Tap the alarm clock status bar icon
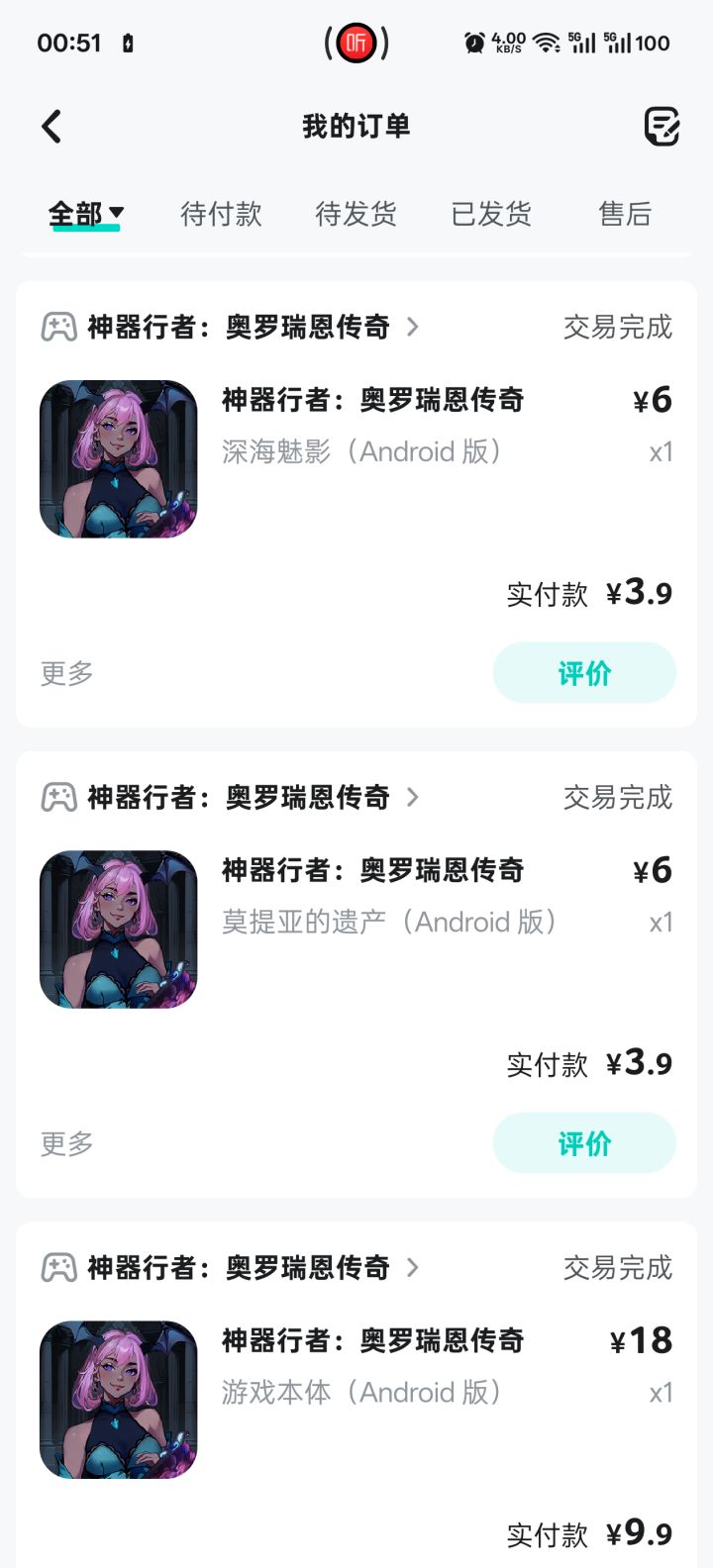The image size is (713, 1568). [473, 42]
